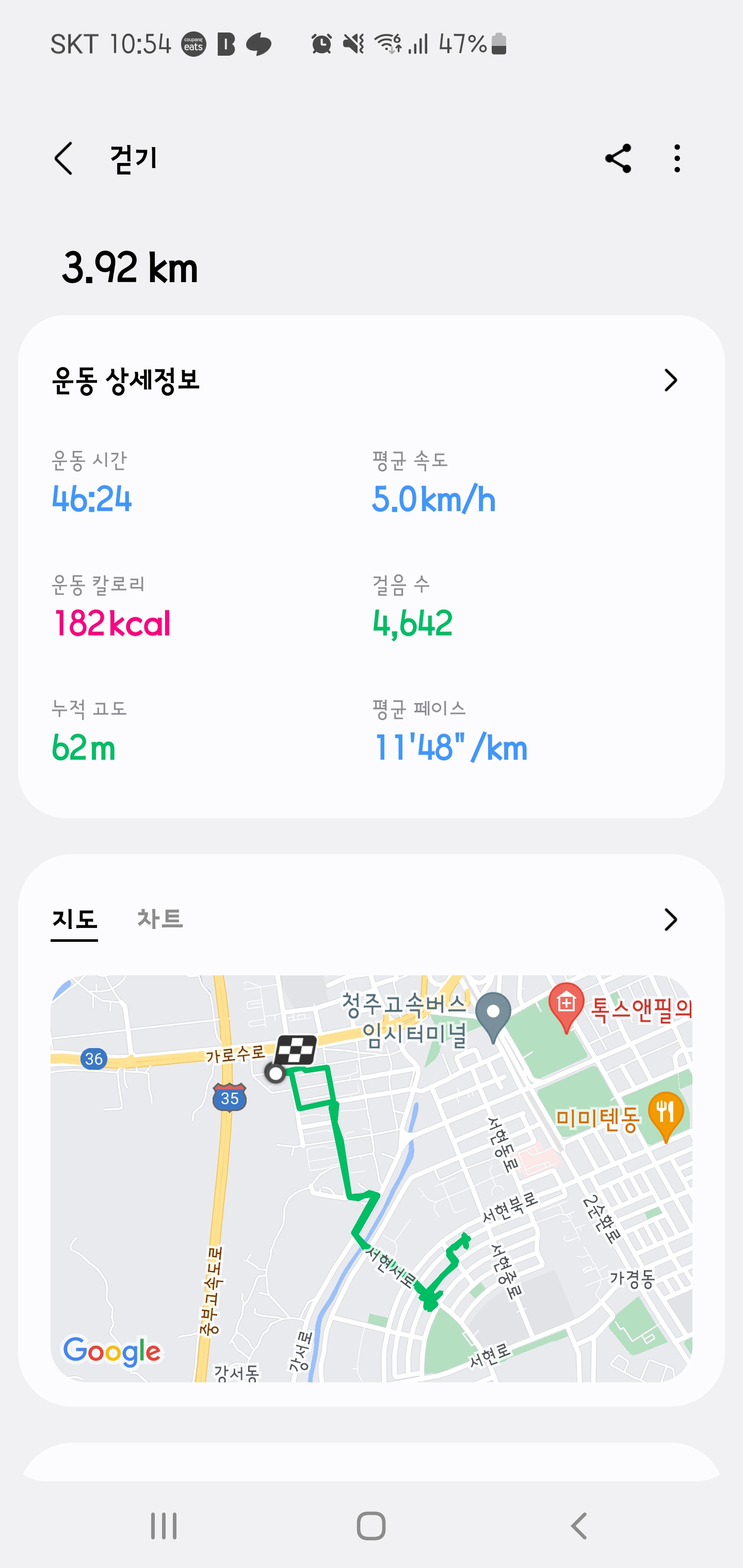The height and width of the screenshot is (1568, 743).
Task: Open the three-dot overflow menu
Action: click(677, 159)
